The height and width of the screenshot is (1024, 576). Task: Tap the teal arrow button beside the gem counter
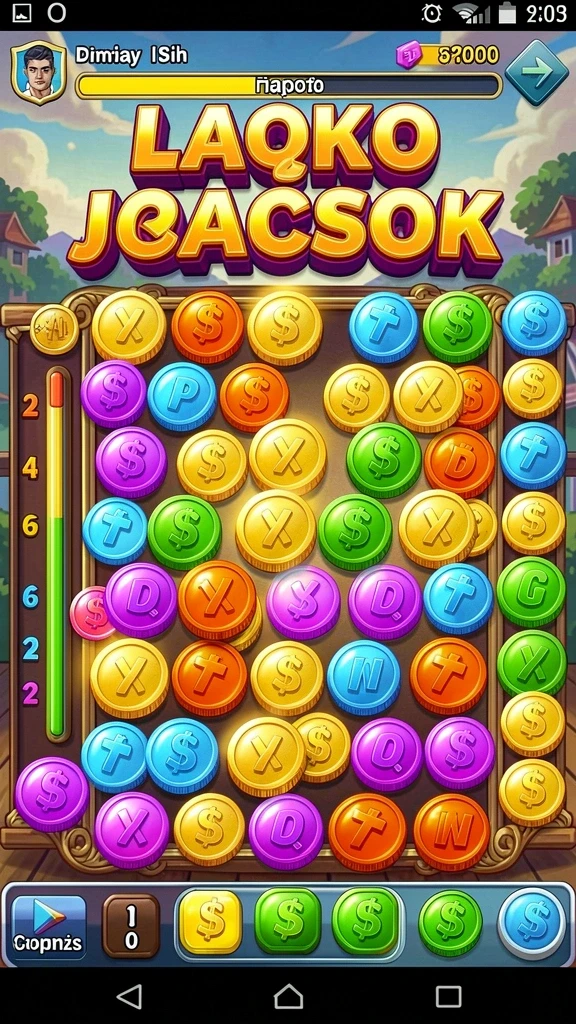pos(537,73)
